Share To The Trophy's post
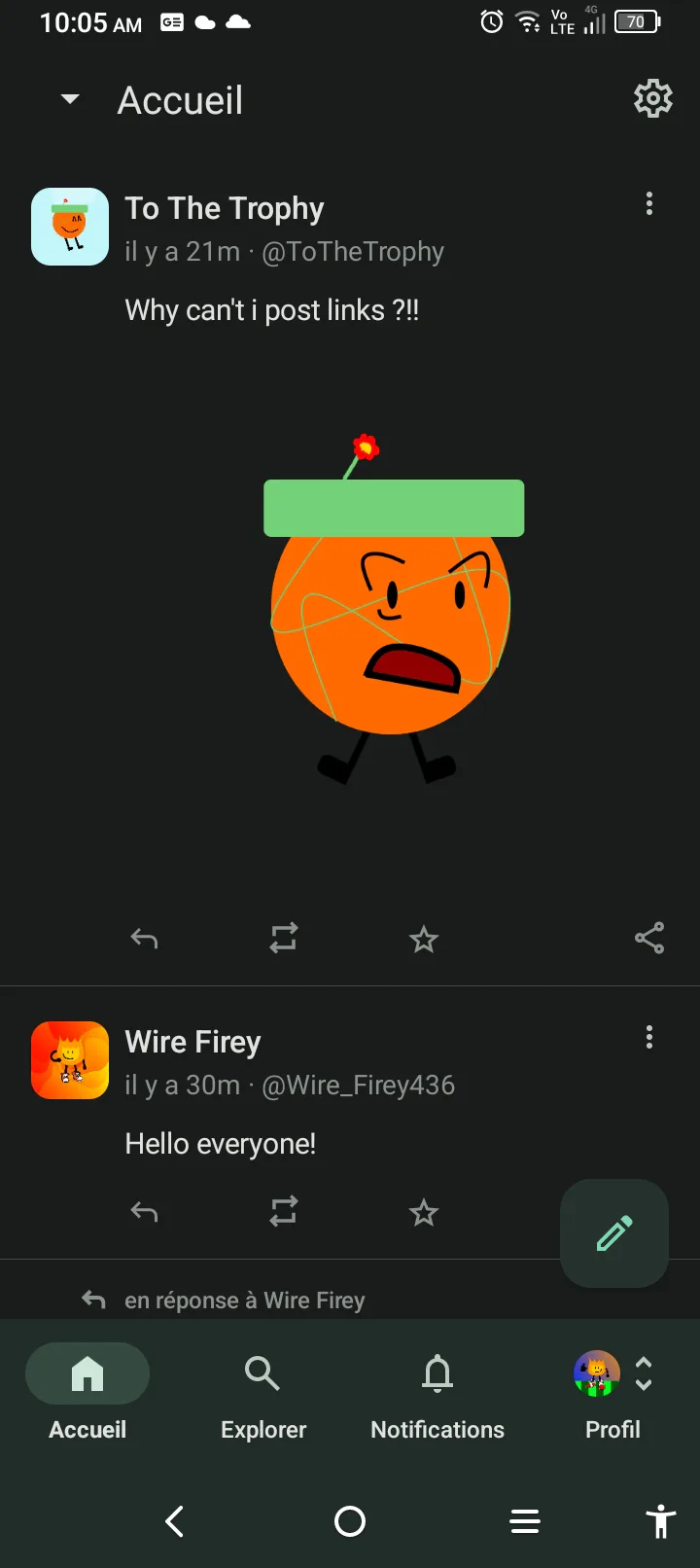 pyautogui.click(x=649, y=938)
